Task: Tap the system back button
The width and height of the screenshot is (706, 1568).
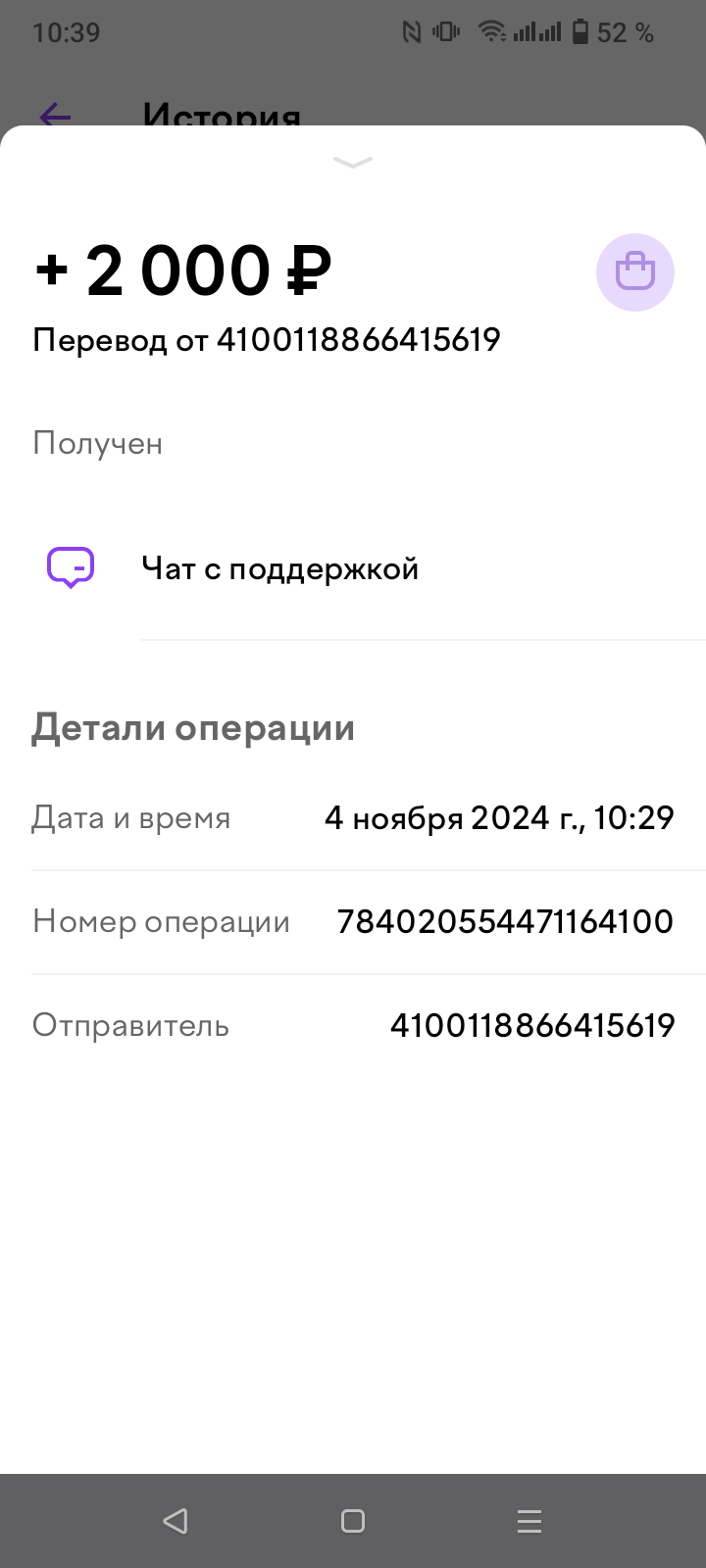Action: 176,1521
